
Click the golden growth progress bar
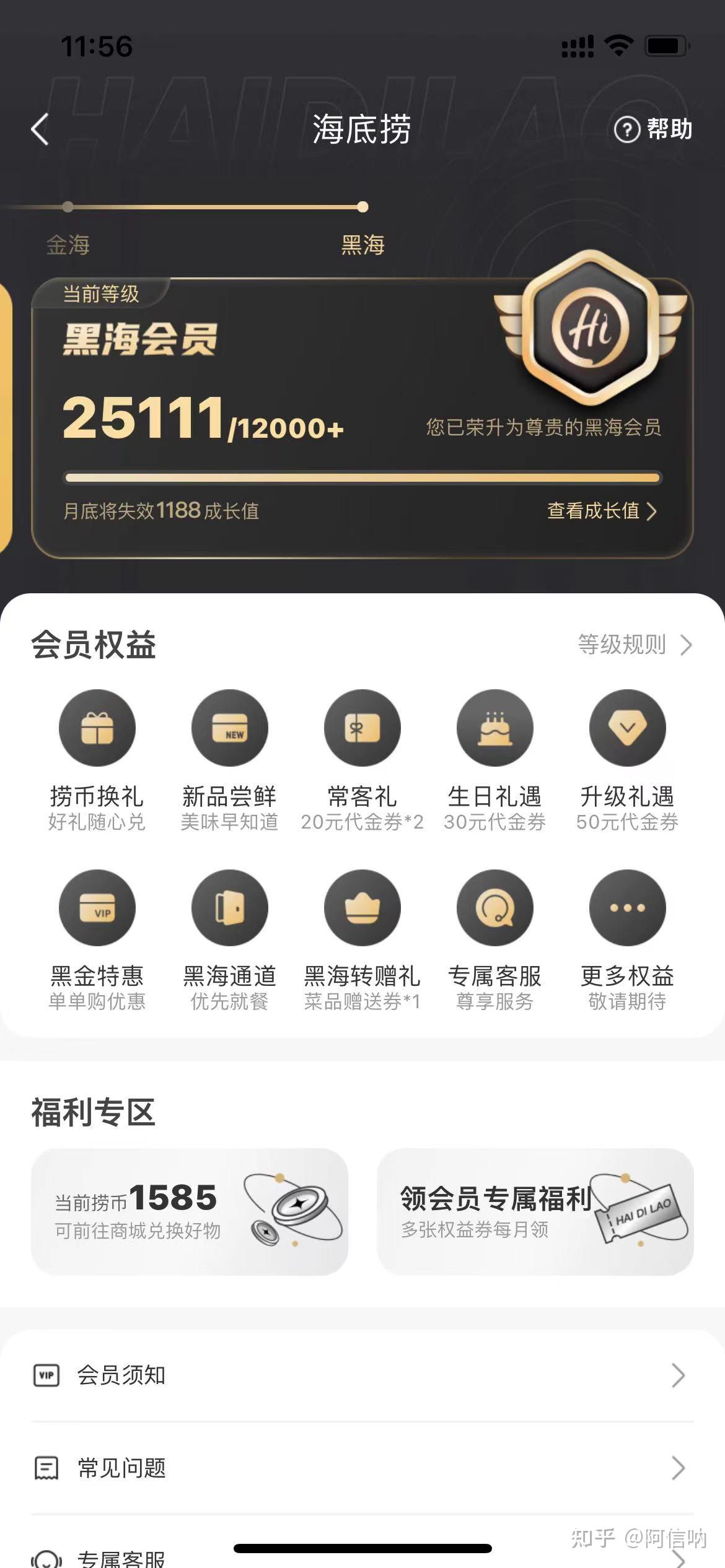click(x=362, y=476)
